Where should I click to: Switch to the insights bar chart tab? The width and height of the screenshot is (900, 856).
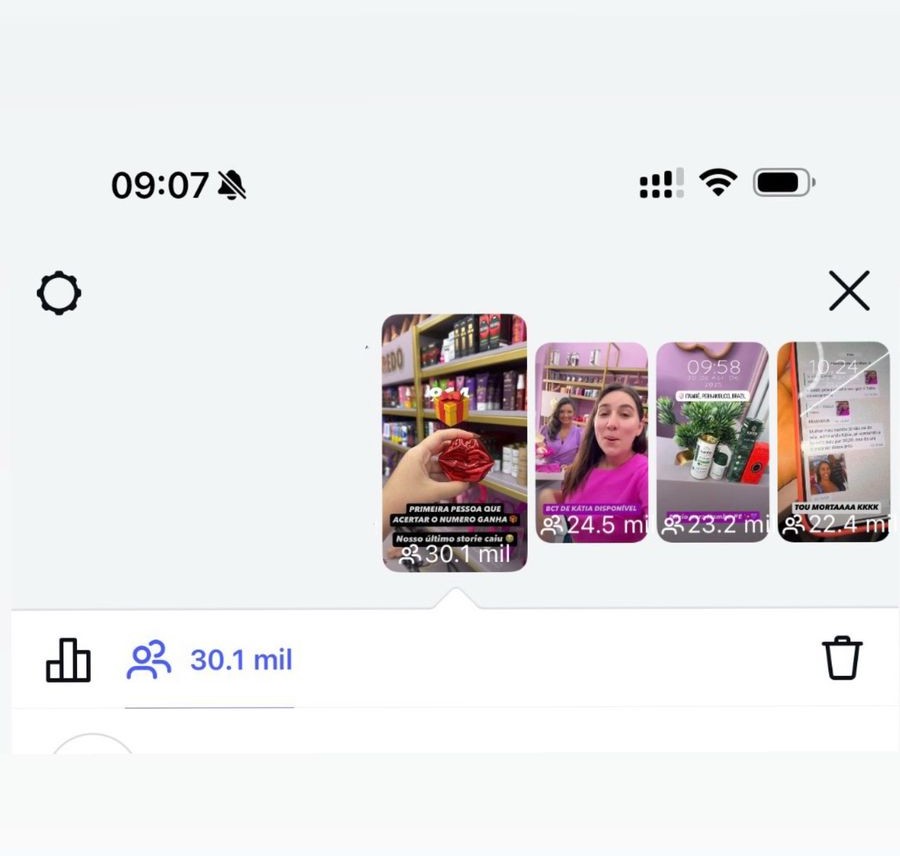[x=68, y=660]
